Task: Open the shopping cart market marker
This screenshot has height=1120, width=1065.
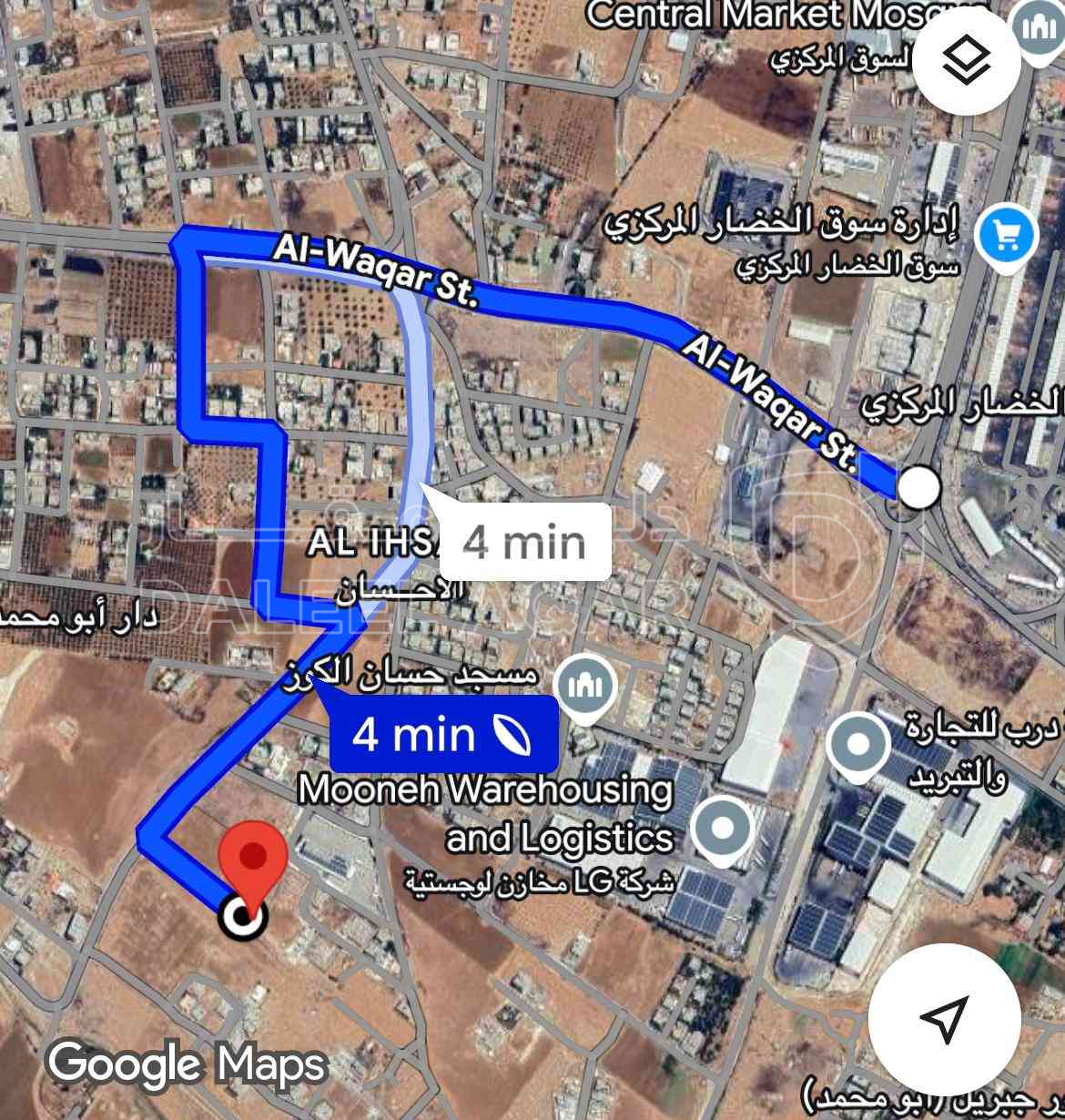Action: (x=1006, y=236)
